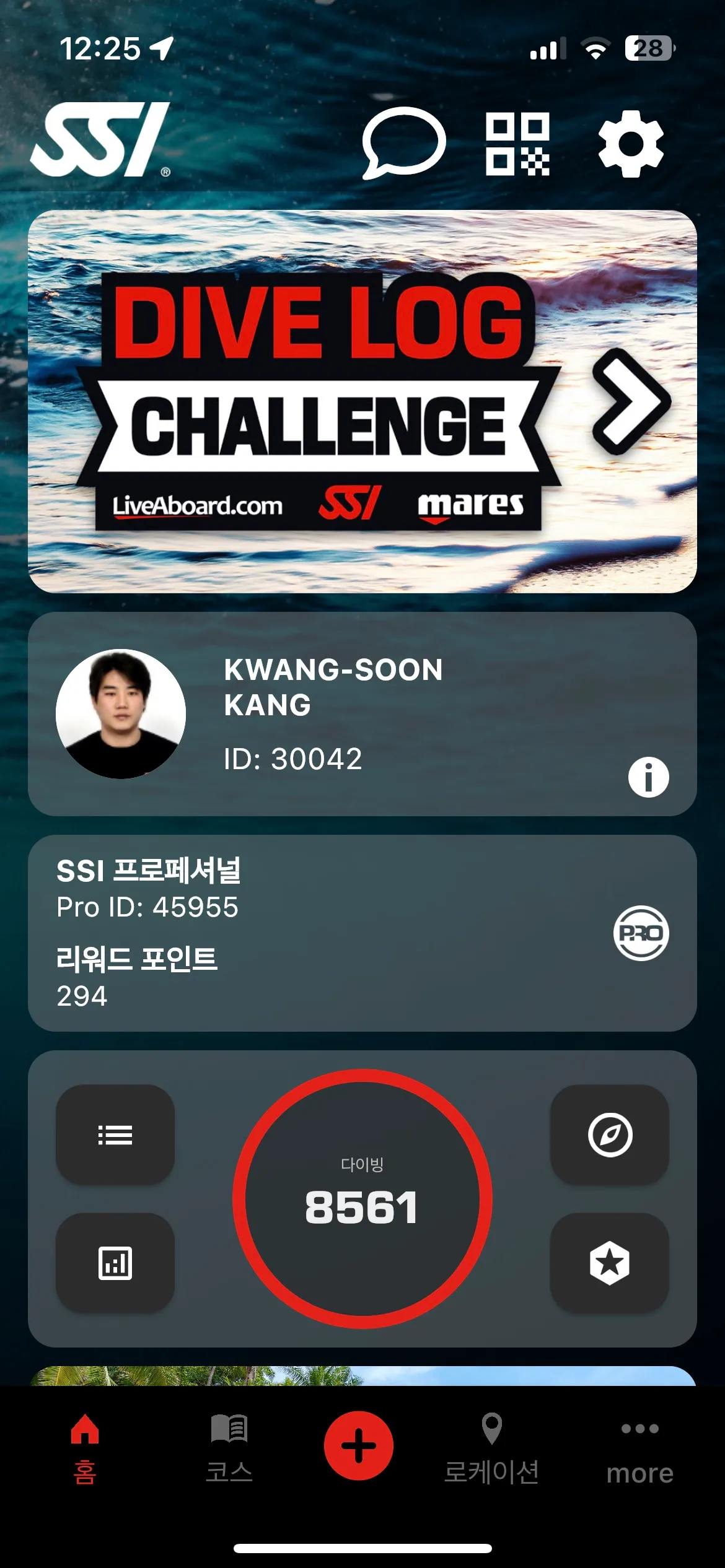Open the chat messages icon

pos(405,144)
